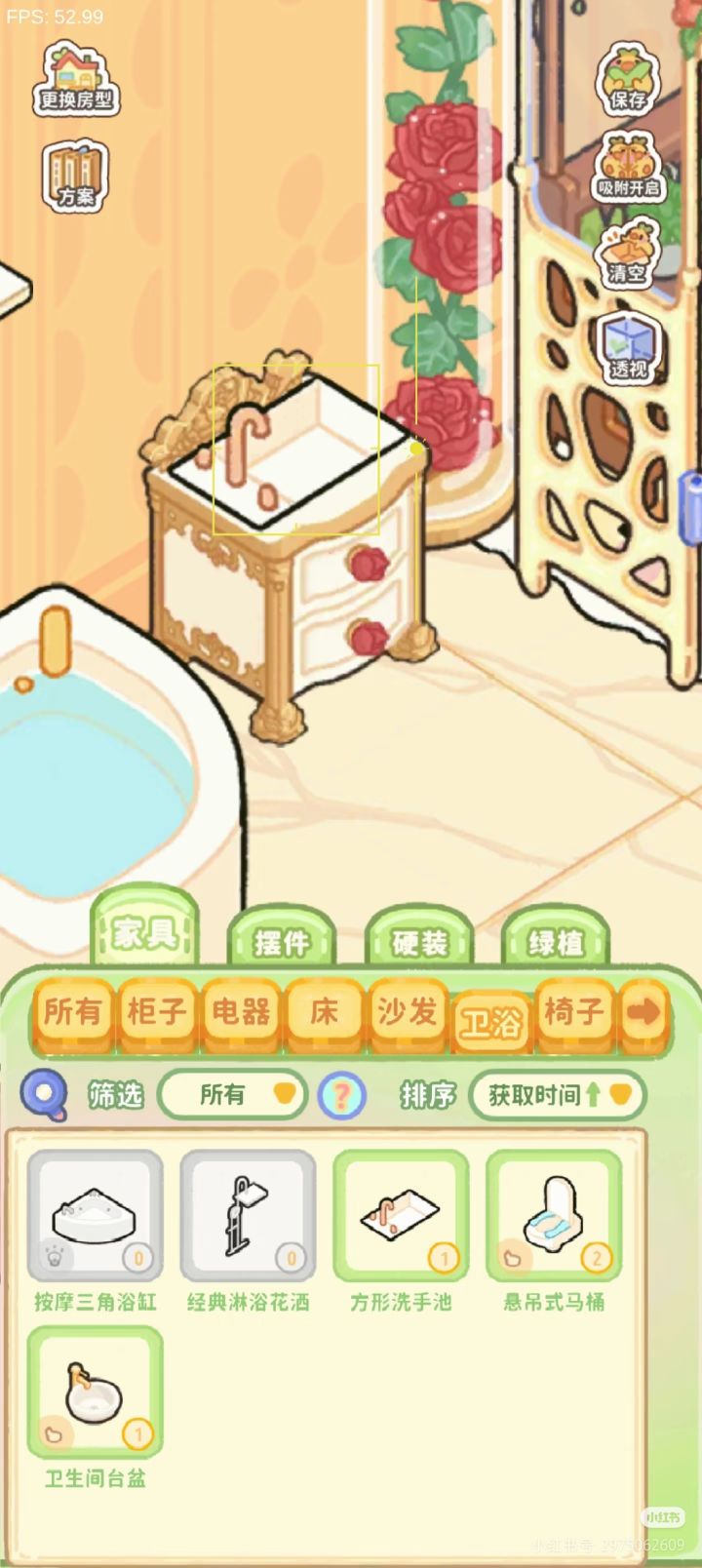Screen dimensions: 702x1568
Task: Select the 柜子 cabinet category
Action: 156,1014
